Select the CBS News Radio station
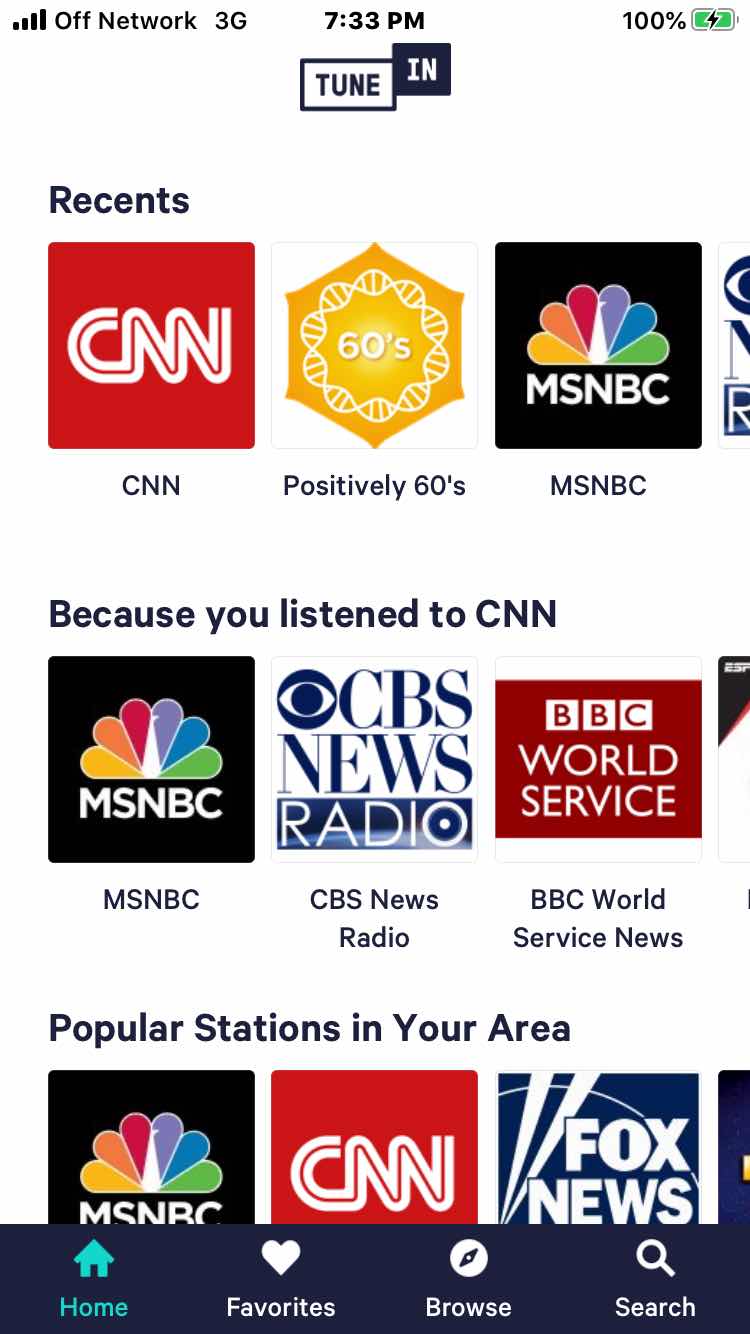Screen dimensions: 750x1334 (x=374, y=759)
